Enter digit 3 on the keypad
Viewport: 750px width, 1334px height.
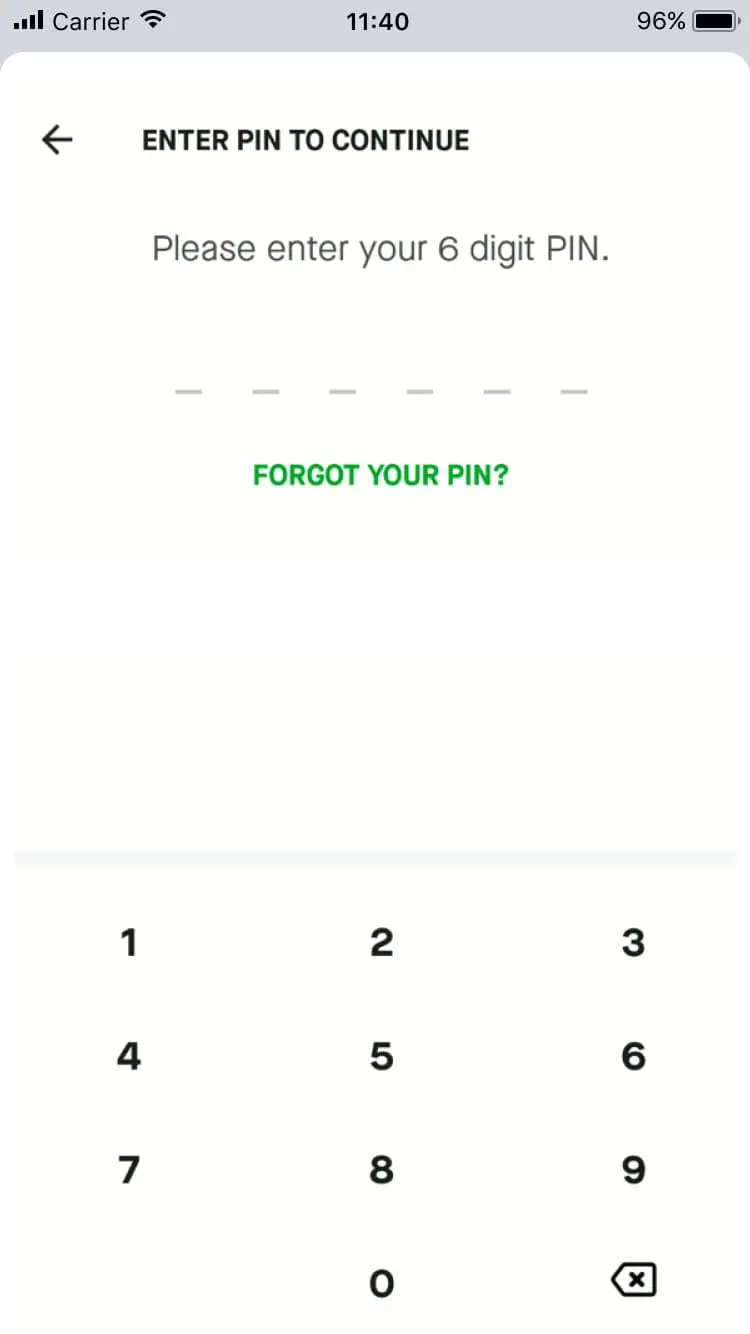point(633,942)
